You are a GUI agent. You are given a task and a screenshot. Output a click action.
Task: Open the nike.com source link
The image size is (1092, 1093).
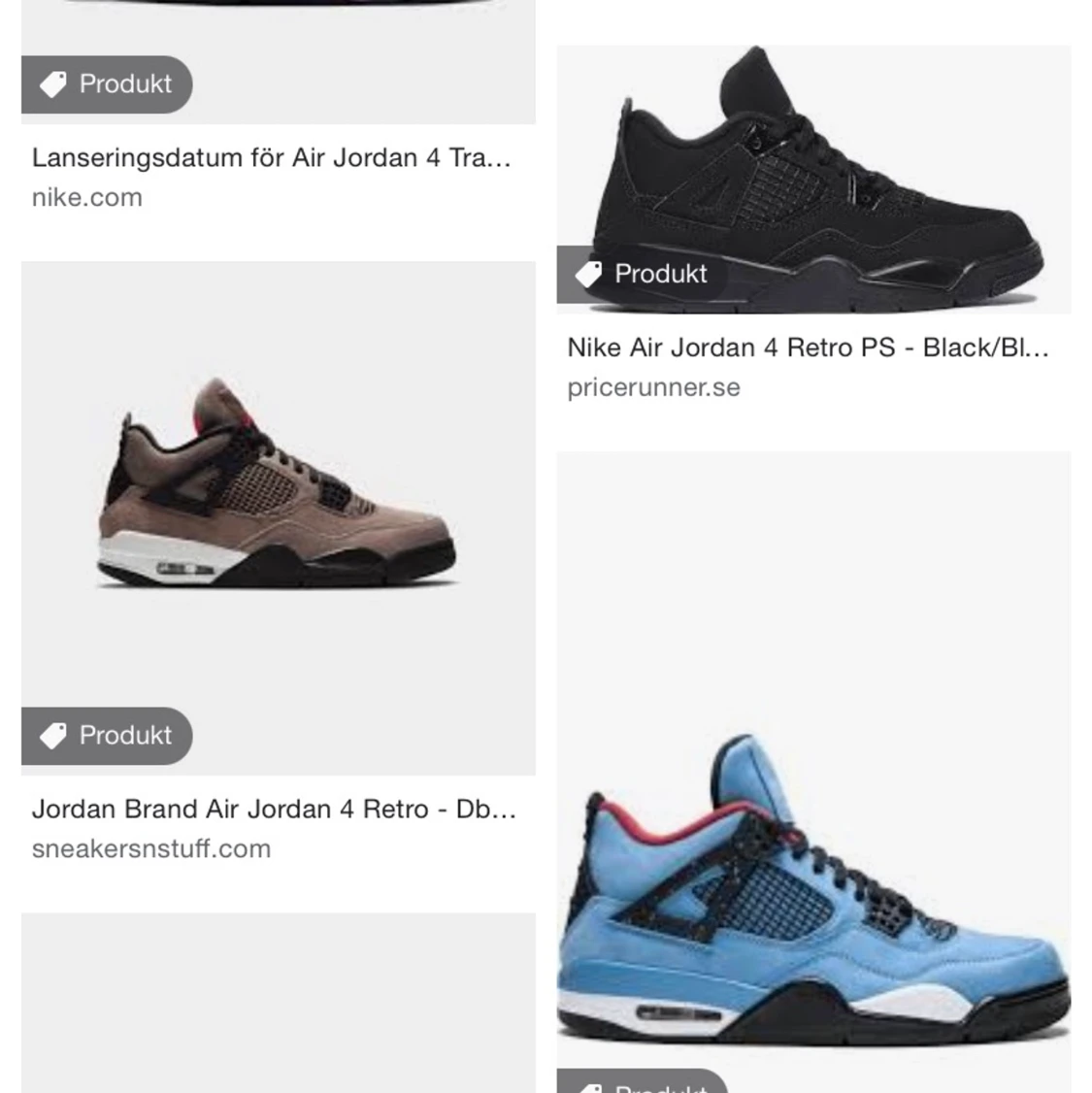(86, 197)
